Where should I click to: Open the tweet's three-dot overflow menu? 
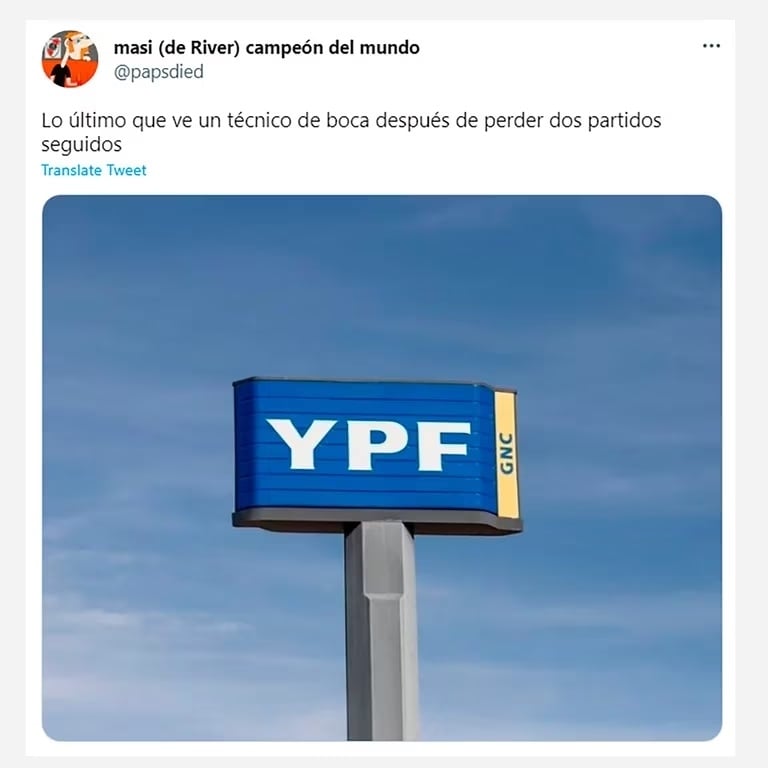coord(711,46)
